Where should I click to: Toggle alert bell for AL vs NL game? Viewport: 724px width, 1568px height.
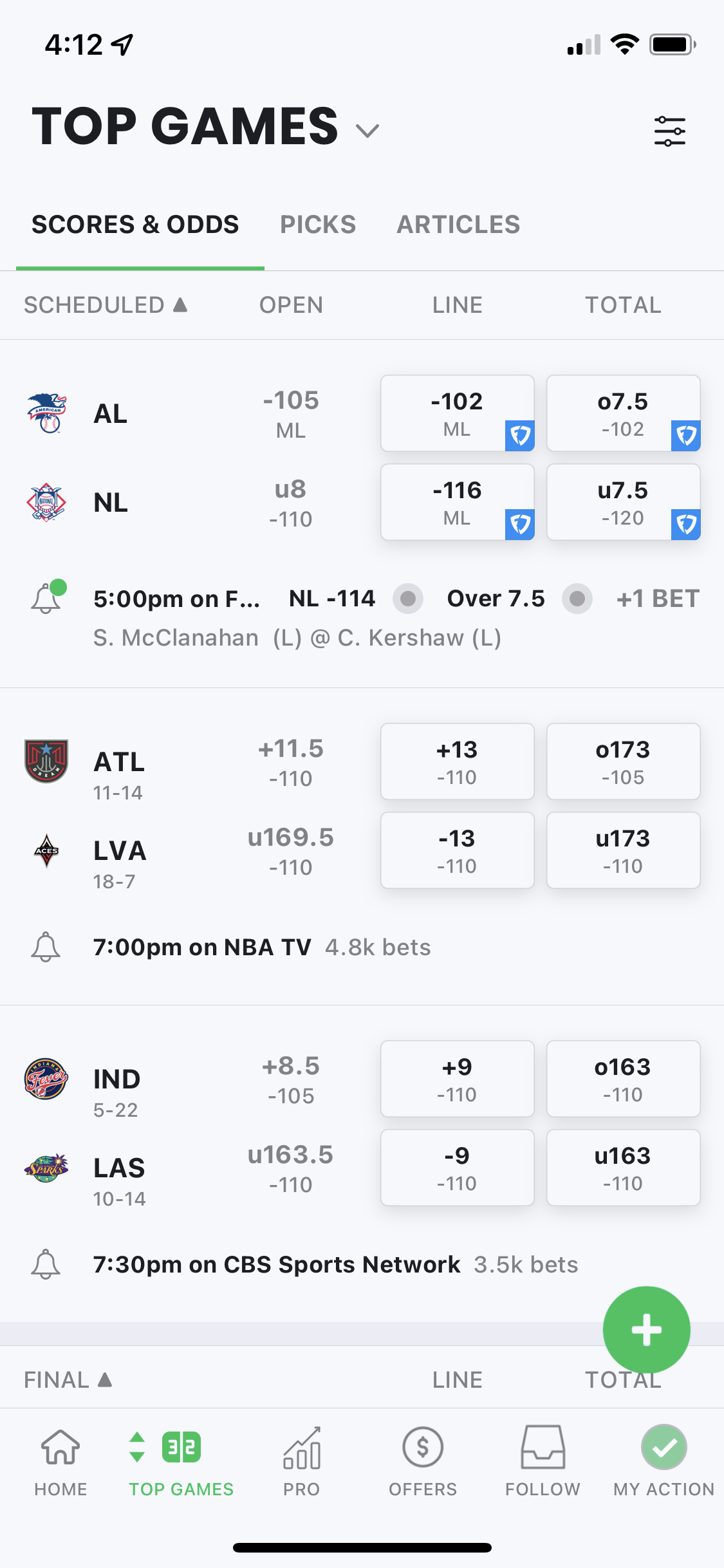tap(46, 599)
